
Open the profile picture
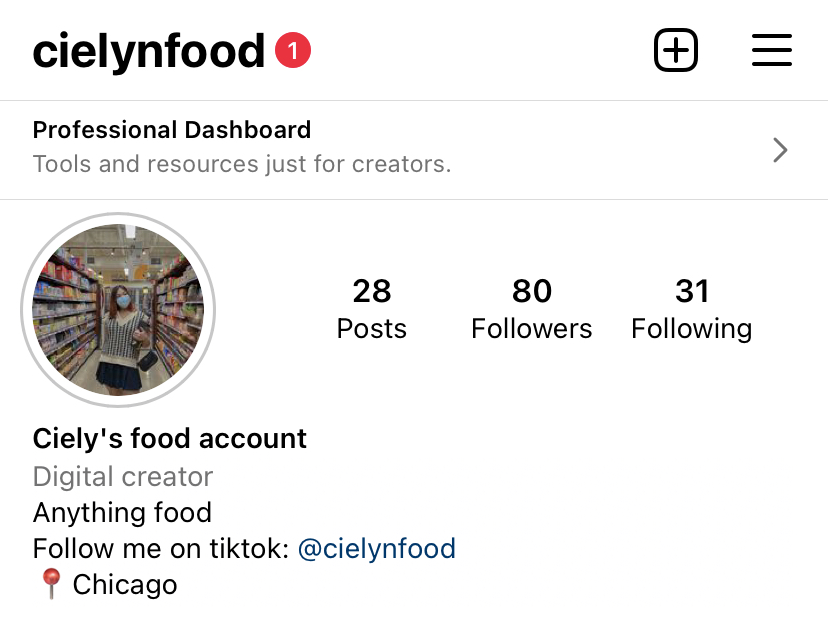(118, 310)
